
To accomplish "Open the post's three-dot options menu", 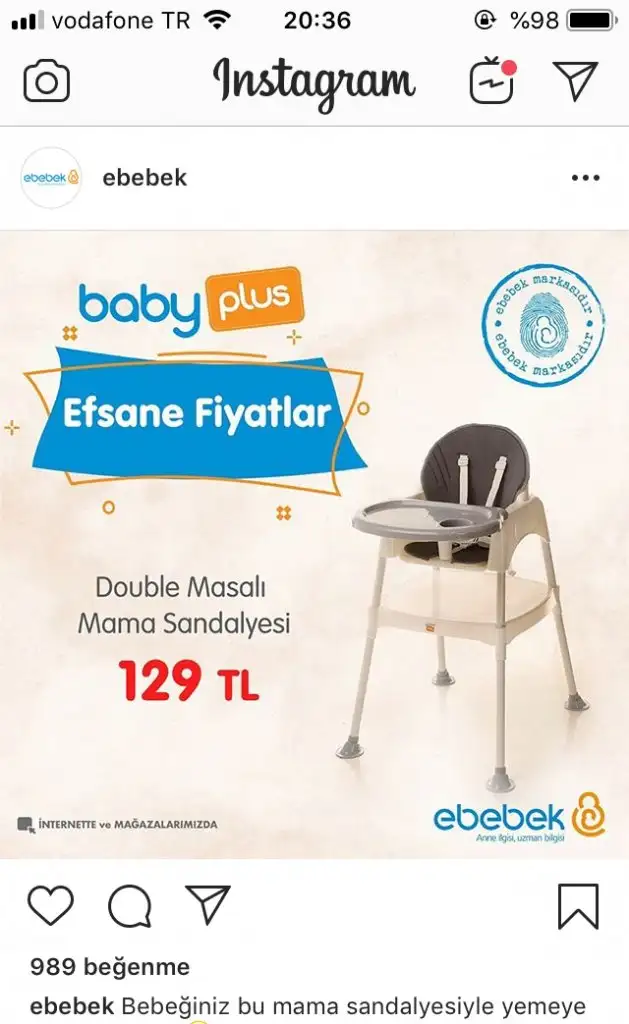I will coord(585,178).
